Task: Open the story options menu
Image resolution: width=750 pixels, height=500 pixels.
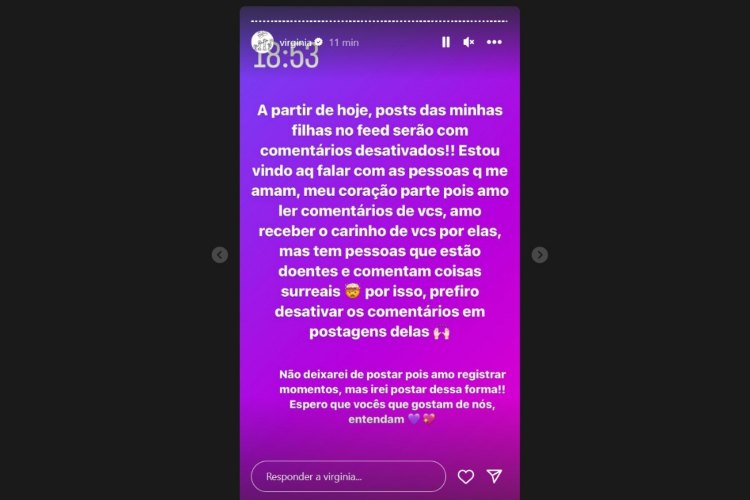Action: [x=494, y=42]
